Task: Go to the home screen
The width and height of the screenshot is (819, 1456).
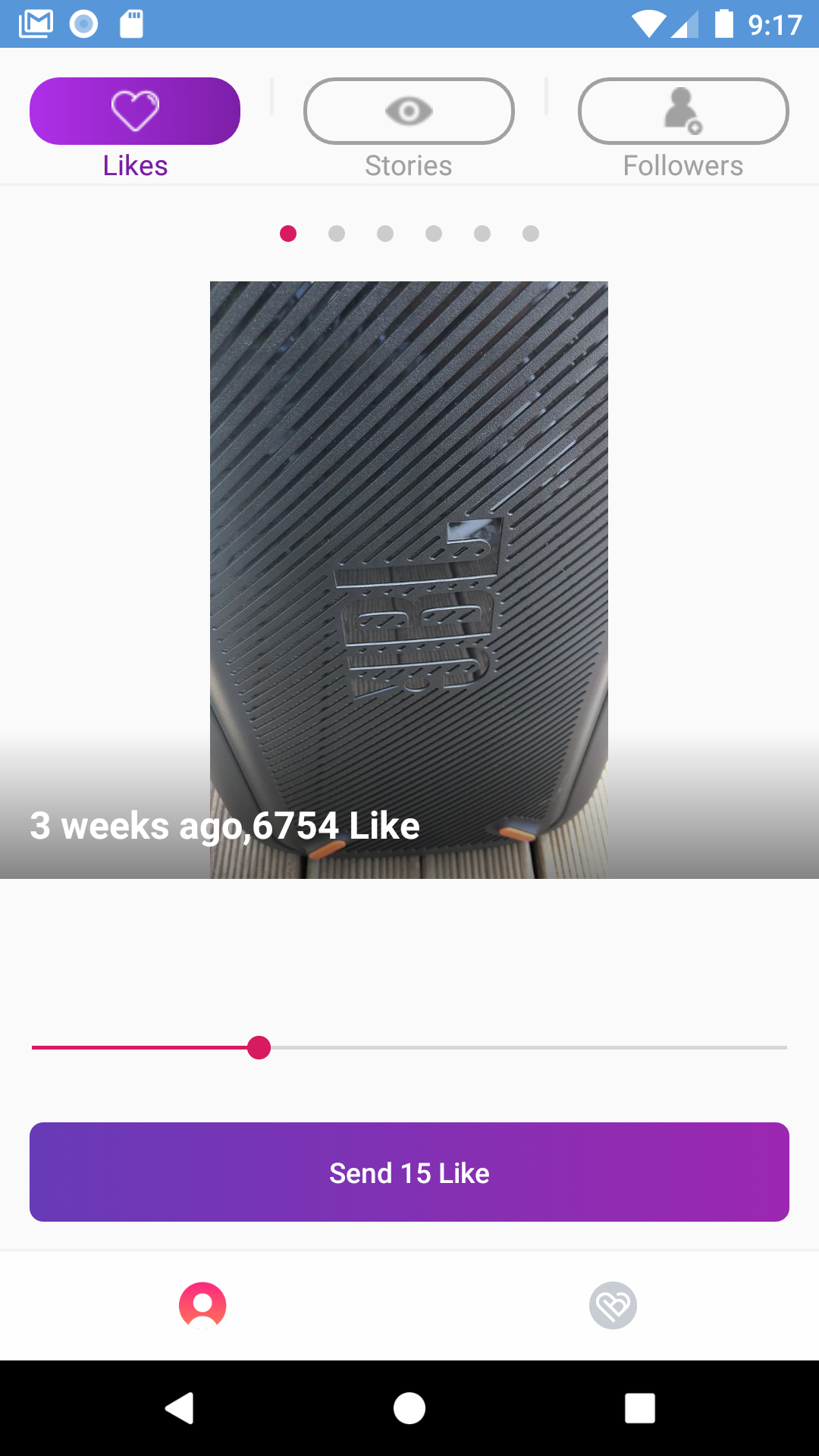Action: [409, 1408]
